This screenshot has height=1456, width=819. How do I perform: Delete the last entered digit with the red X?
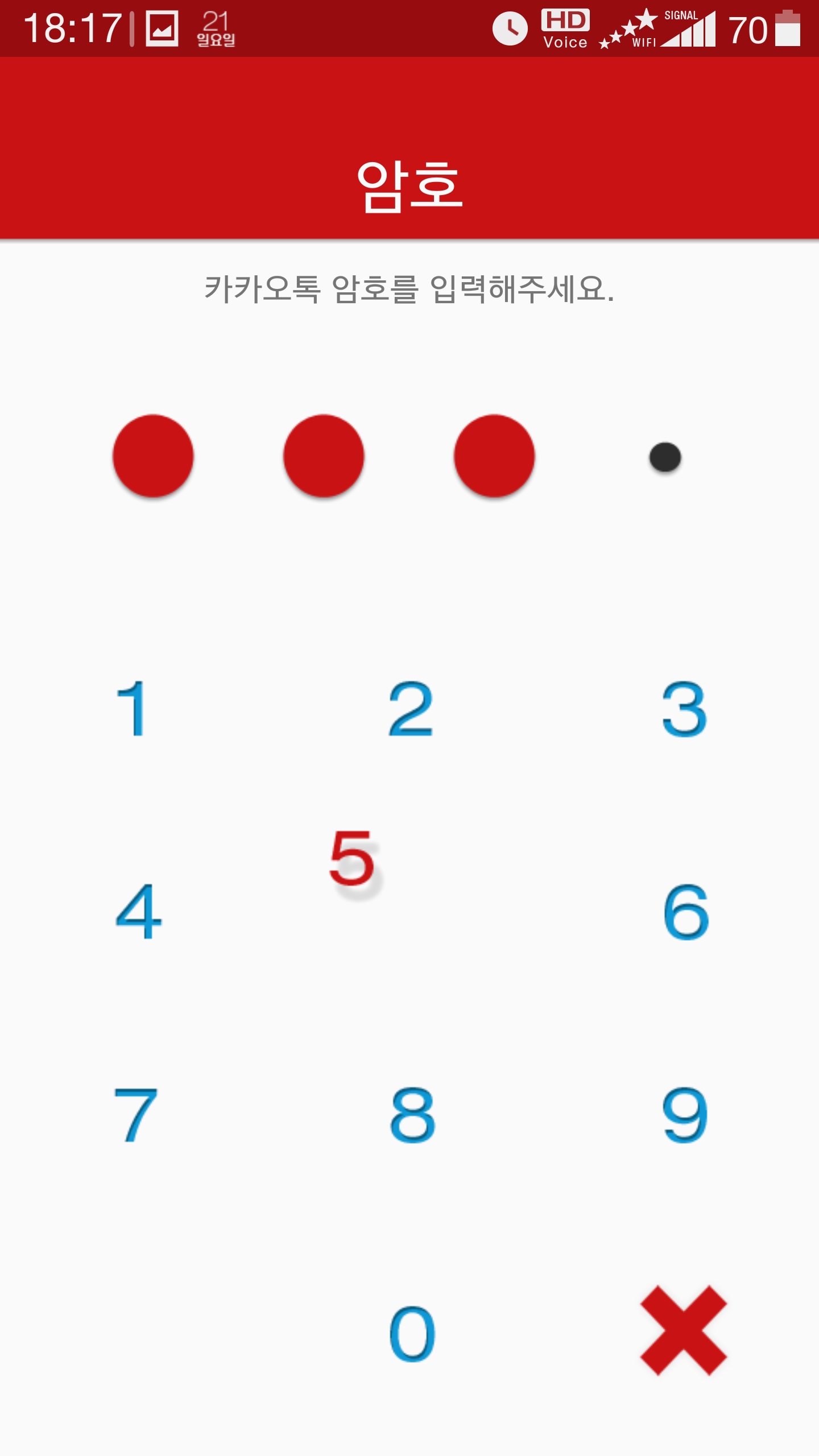click(684, 1330)
